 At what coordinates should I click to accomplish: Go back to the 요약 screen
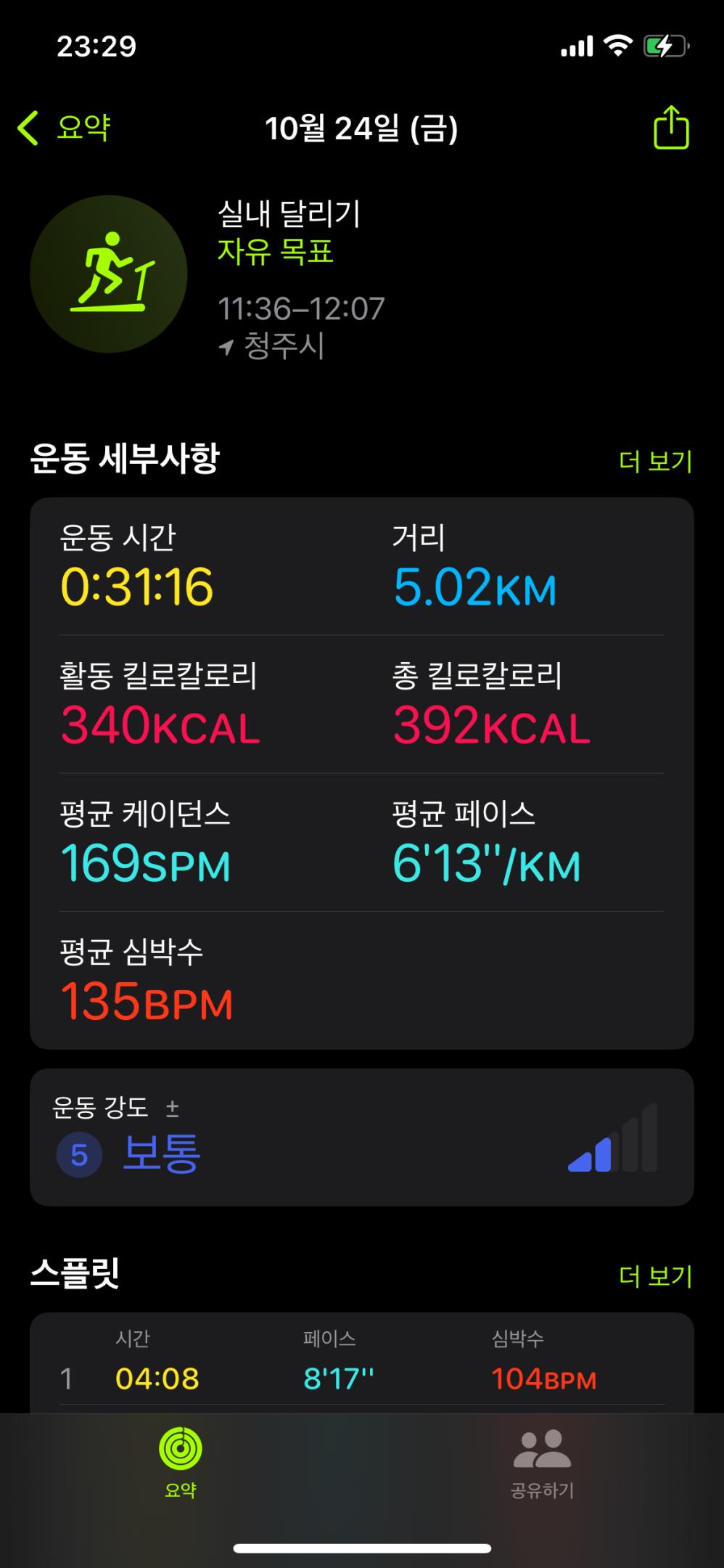64,128
